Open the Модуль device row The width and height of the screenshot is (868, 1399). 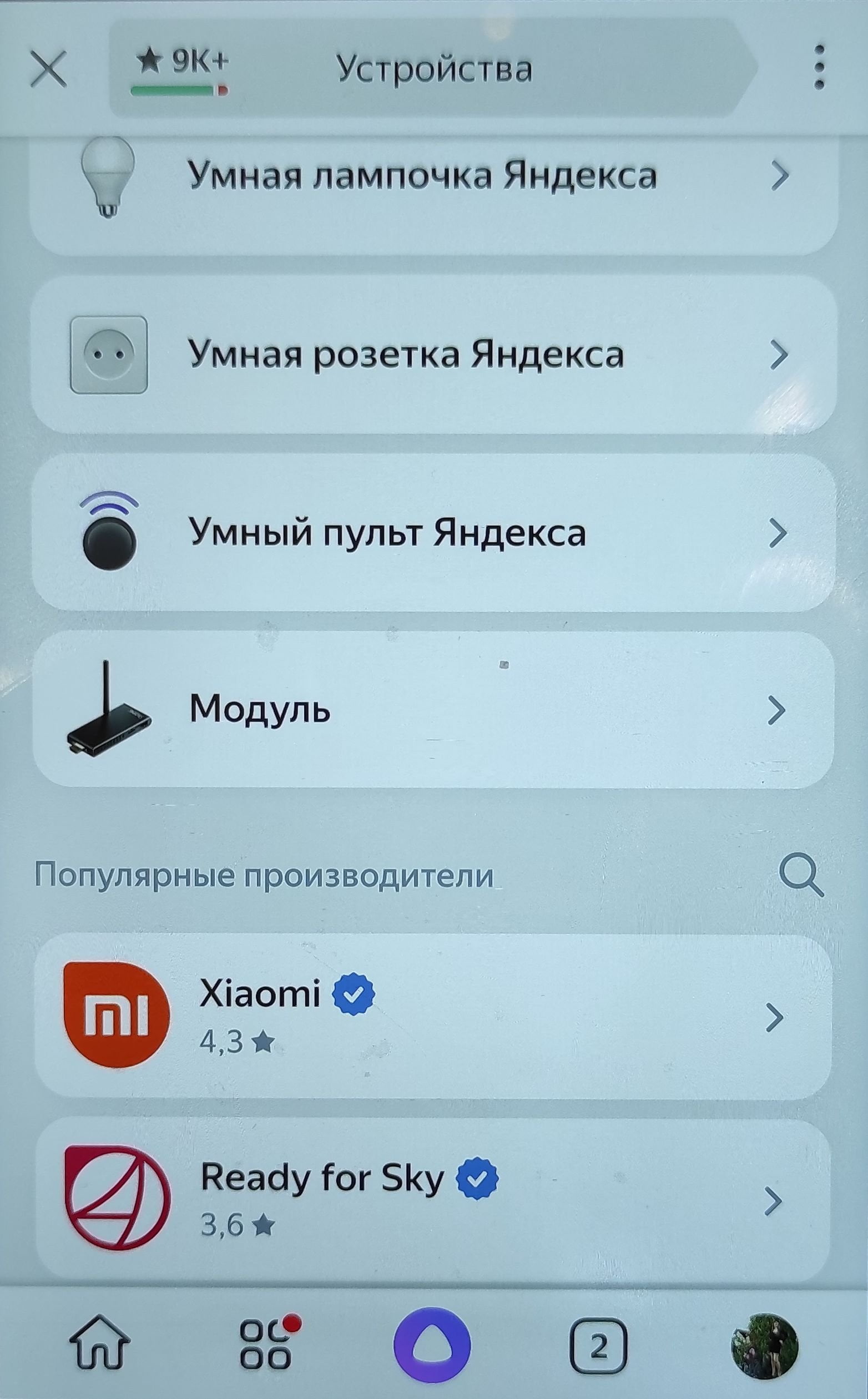click(x=433, y=710)
